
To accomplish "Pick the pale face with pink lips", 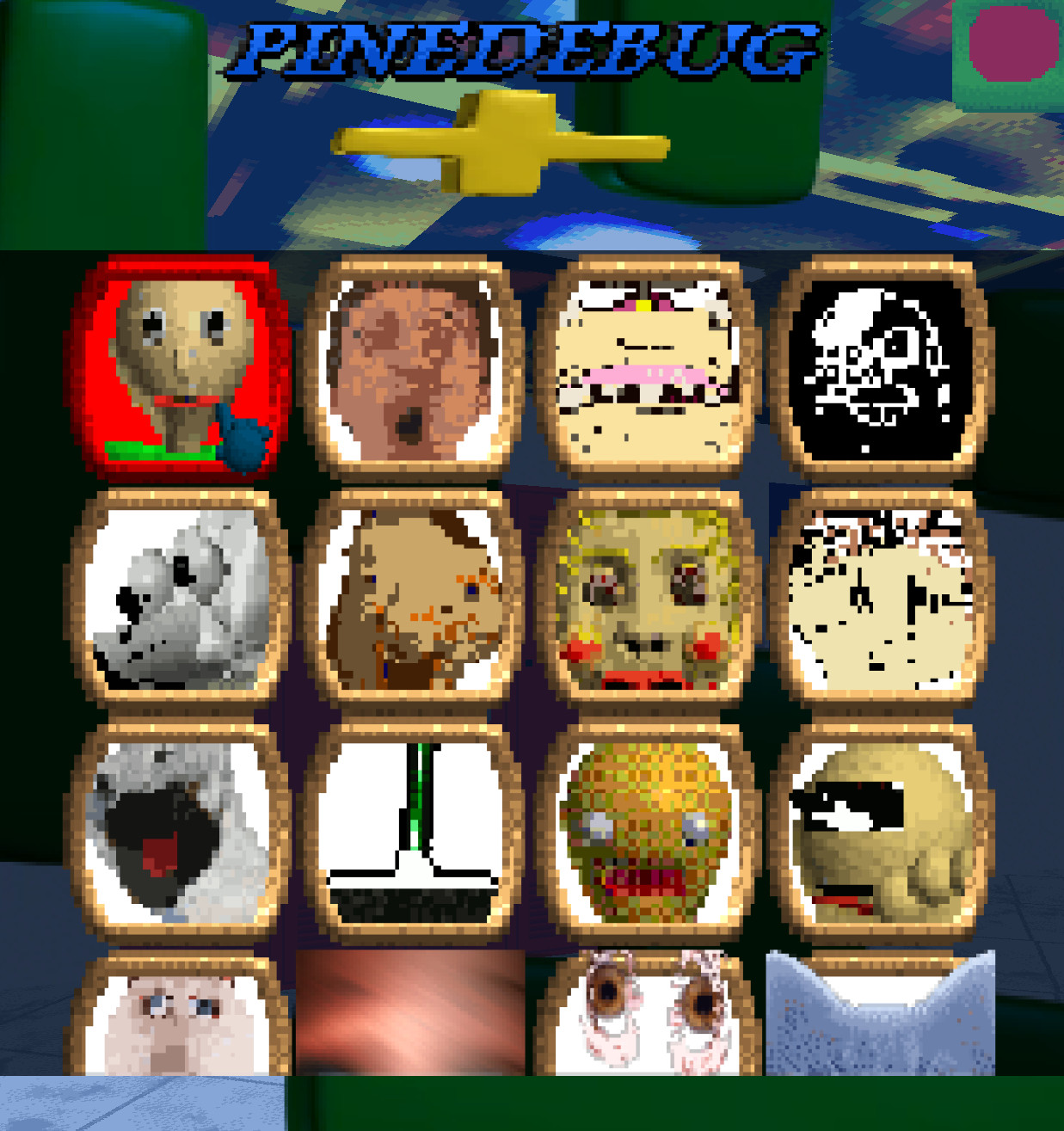I will tap(647, 367).
